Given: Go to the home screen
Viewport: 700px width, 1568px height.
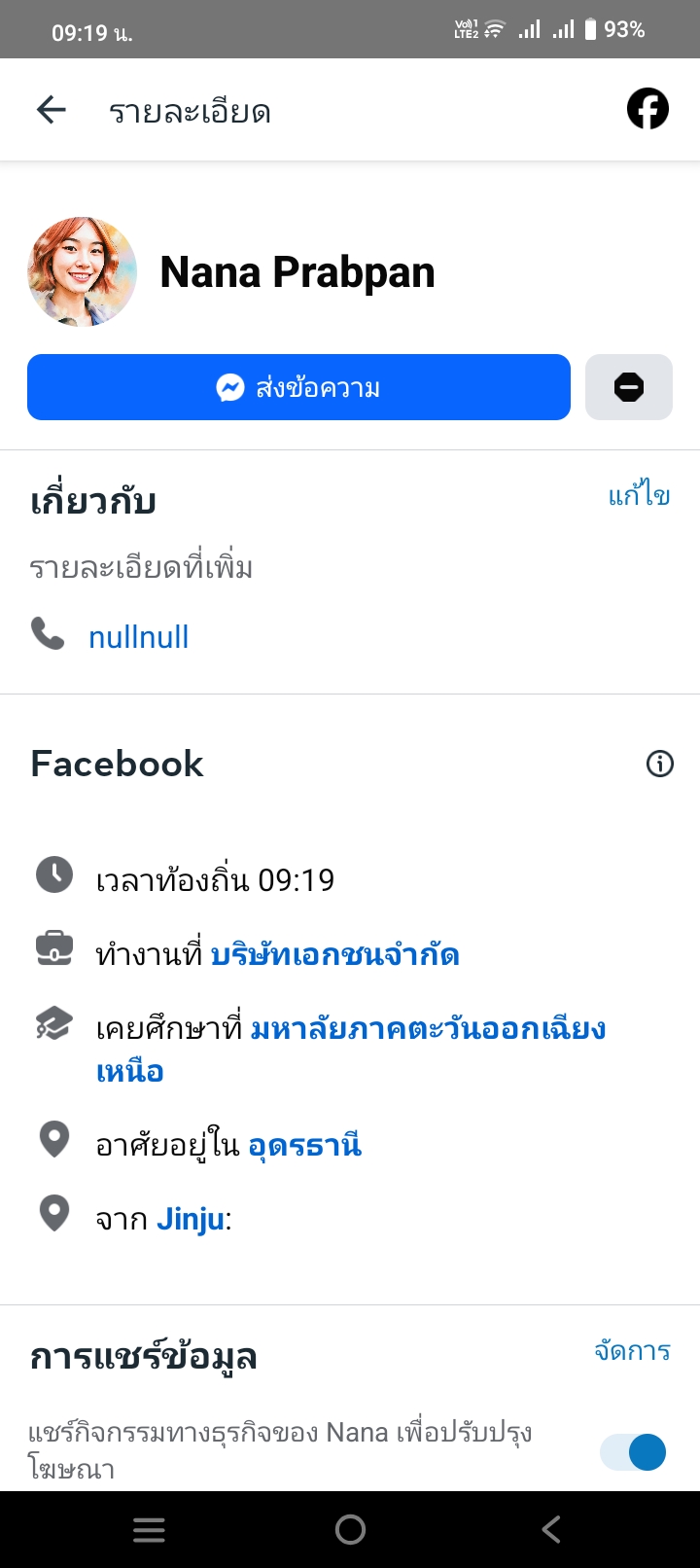Looking at the screenshot, I should (350, 1530).
